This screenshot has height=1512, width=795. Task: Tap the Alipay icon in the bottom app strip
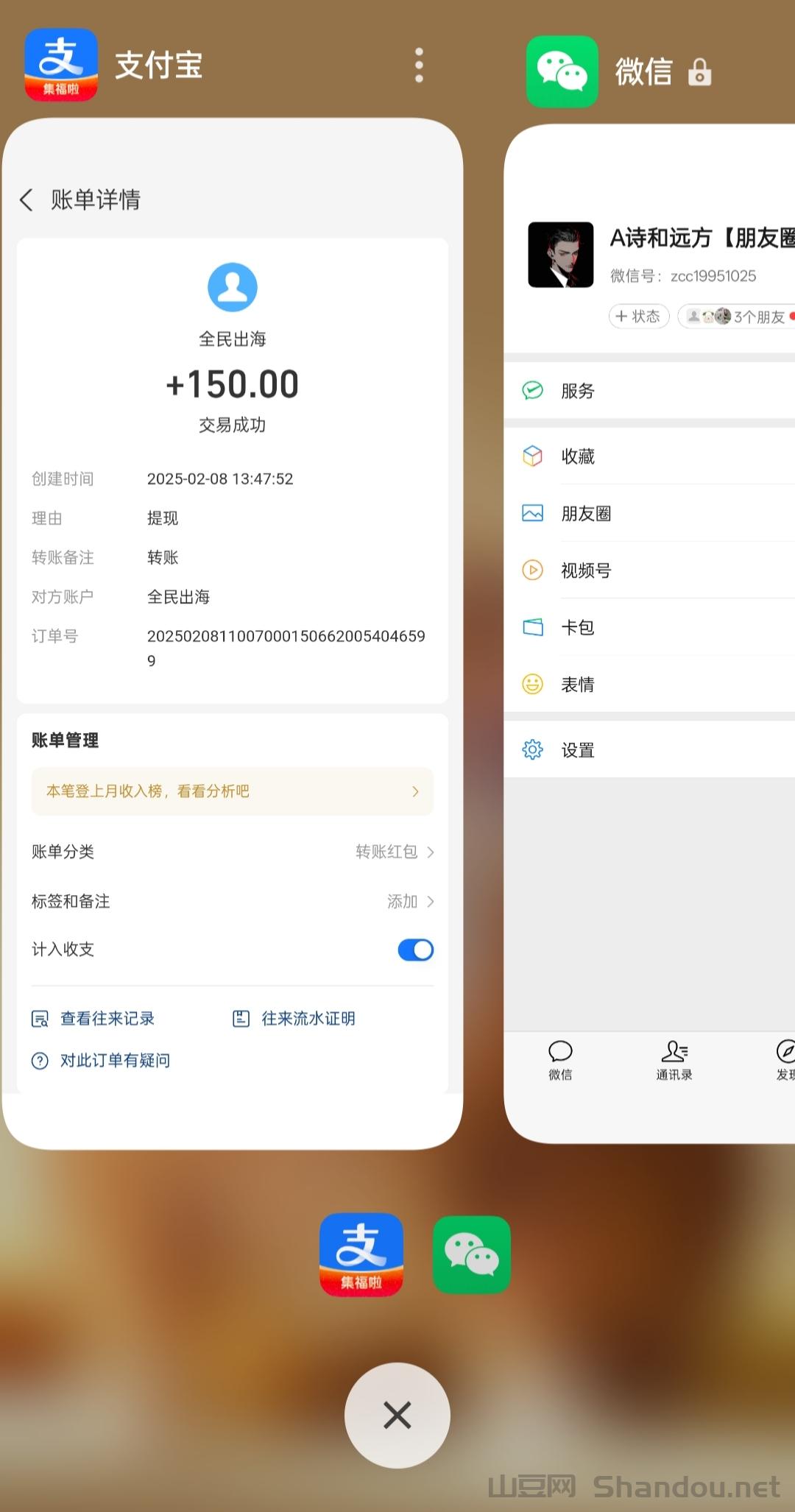click(x=361, y=1254)
